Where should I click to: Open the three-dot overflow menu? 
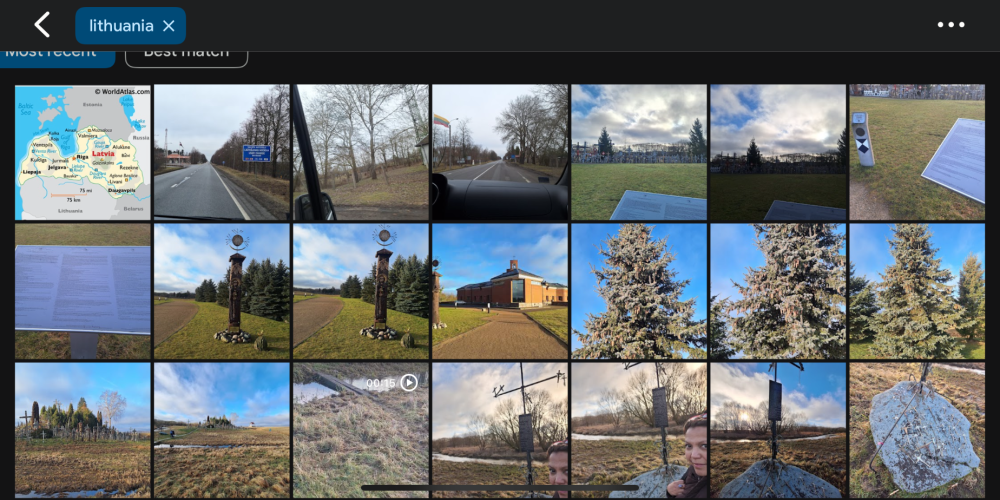[950, 25]
